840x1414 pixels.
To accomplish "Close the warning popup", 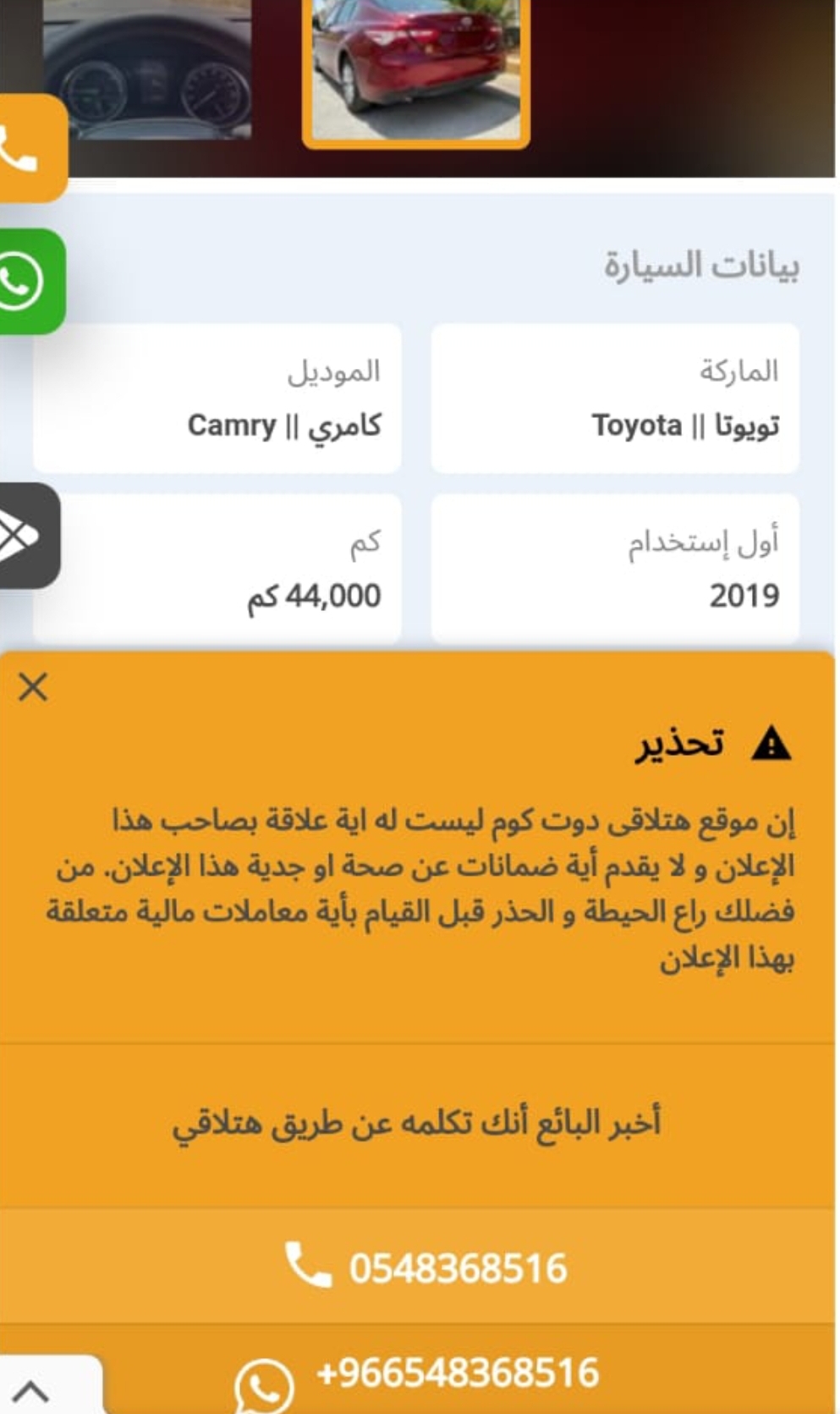I will coord(33,687).
